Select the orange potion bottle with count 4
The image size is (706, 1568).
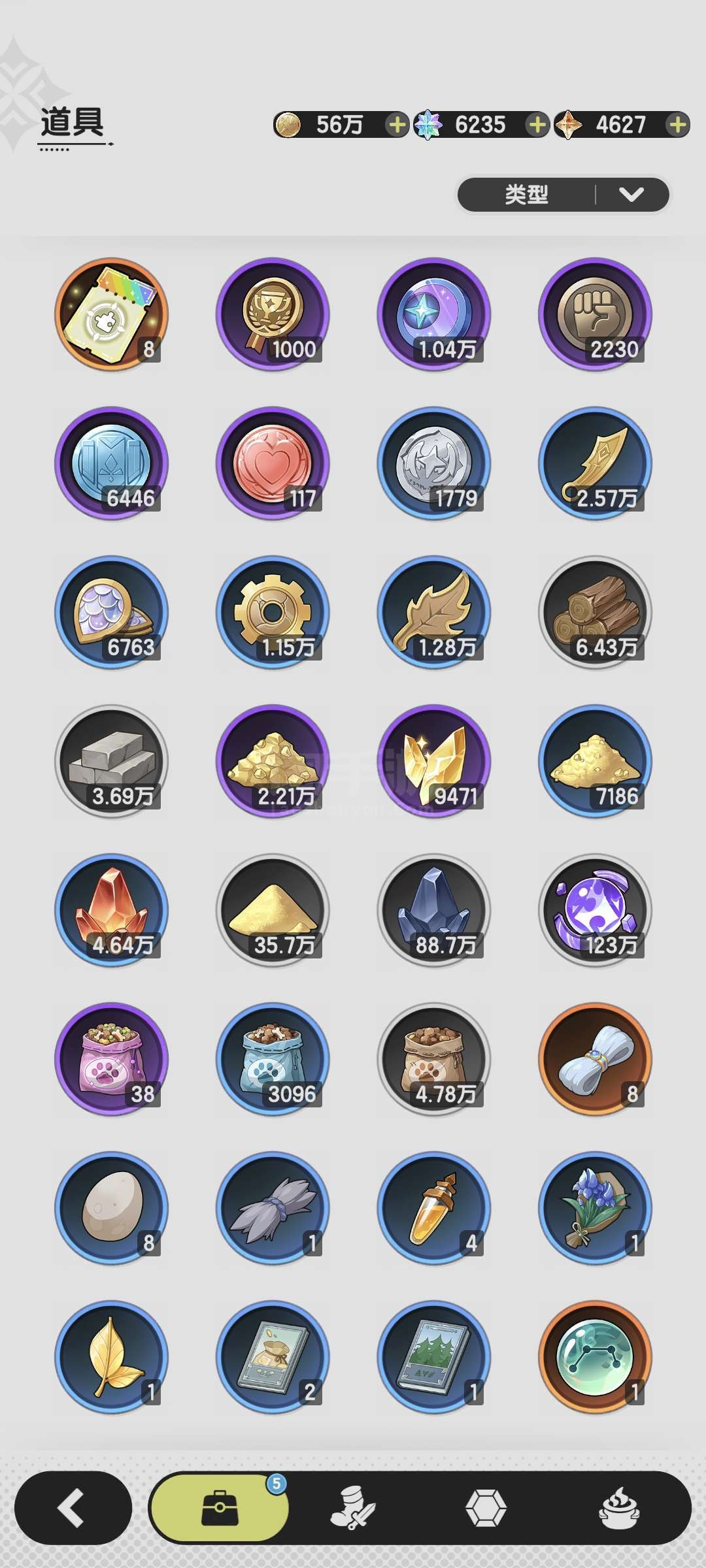434,1208
